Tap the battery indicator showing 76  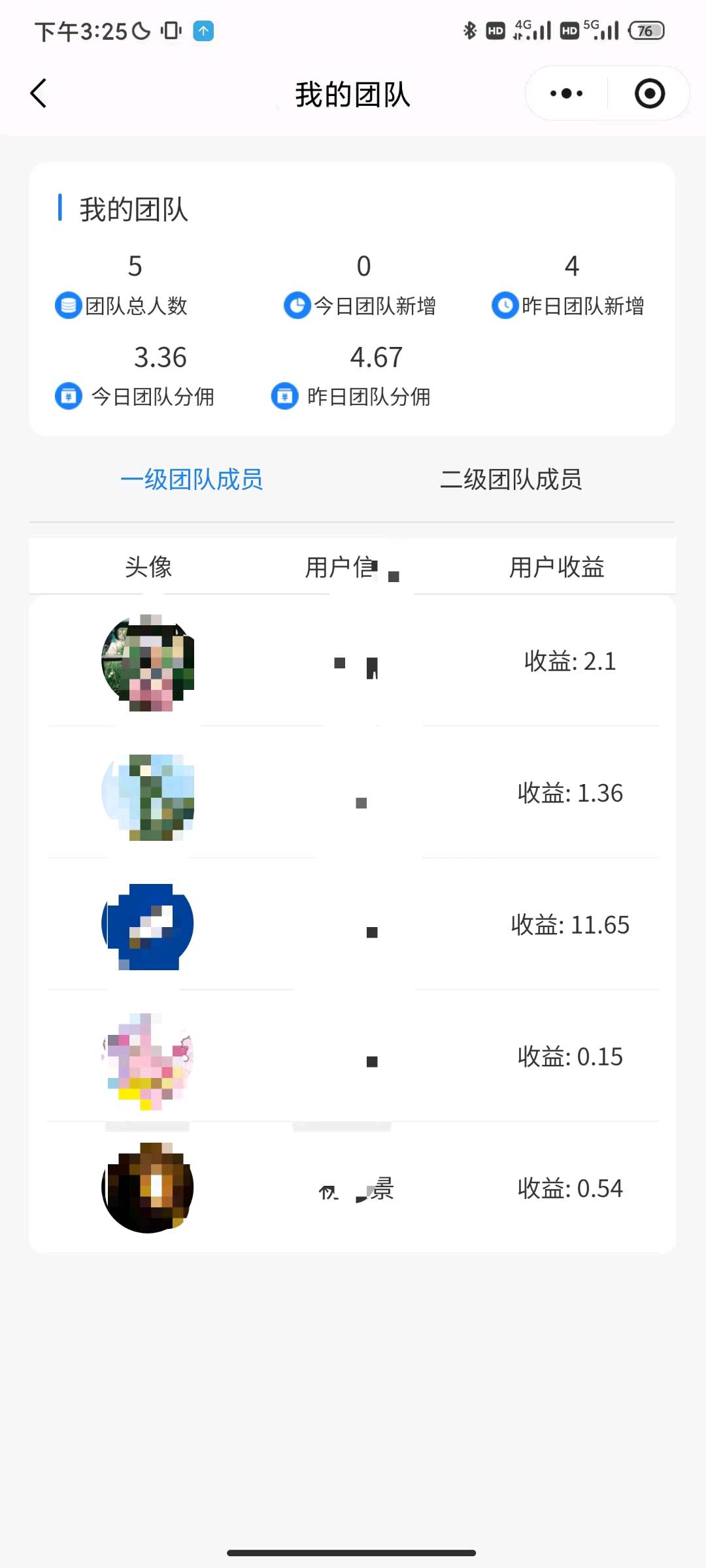[645, 29]
